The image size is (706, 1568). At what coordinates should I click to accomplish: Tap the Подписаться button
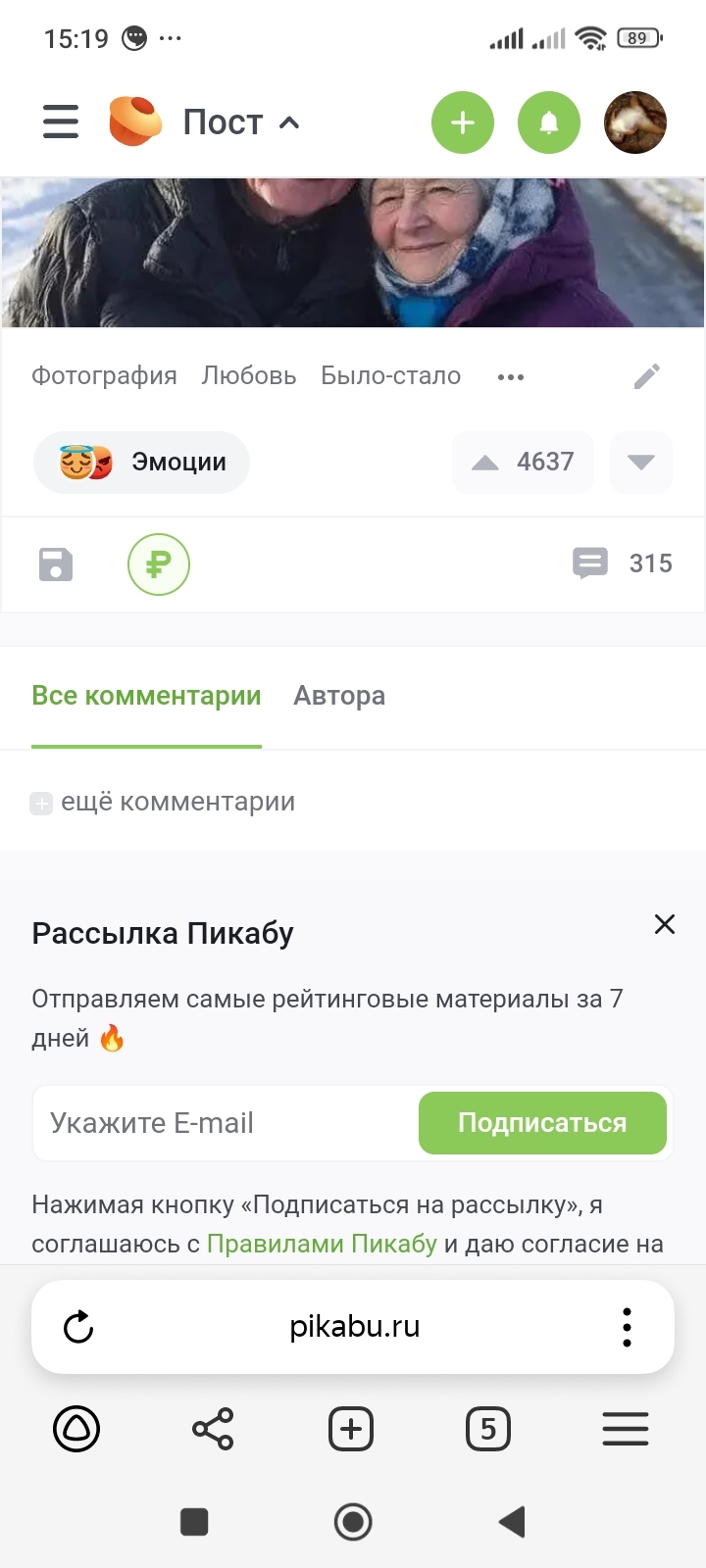(542, 1123)
